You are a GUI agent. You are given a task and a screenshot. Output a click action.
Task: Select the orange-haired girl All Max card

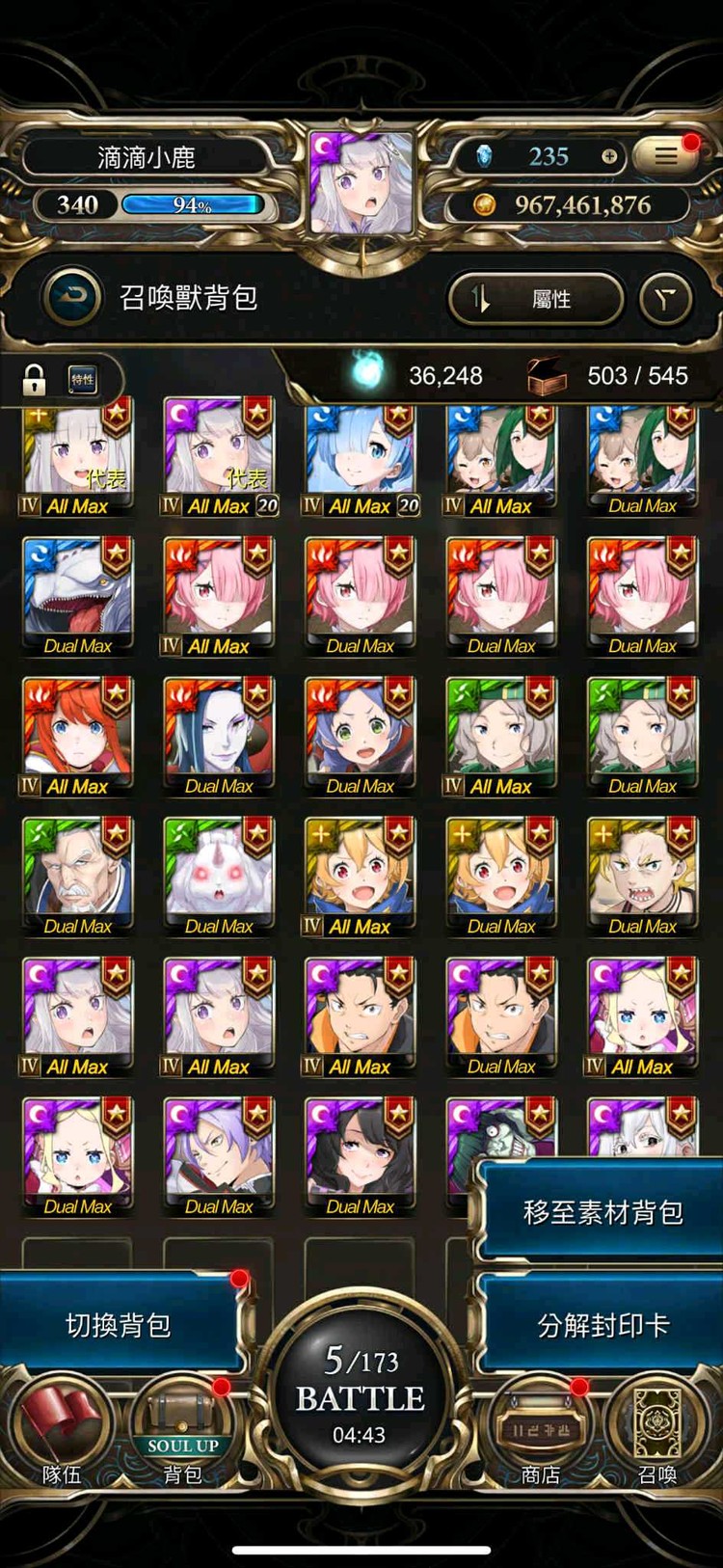coord(77,735)
